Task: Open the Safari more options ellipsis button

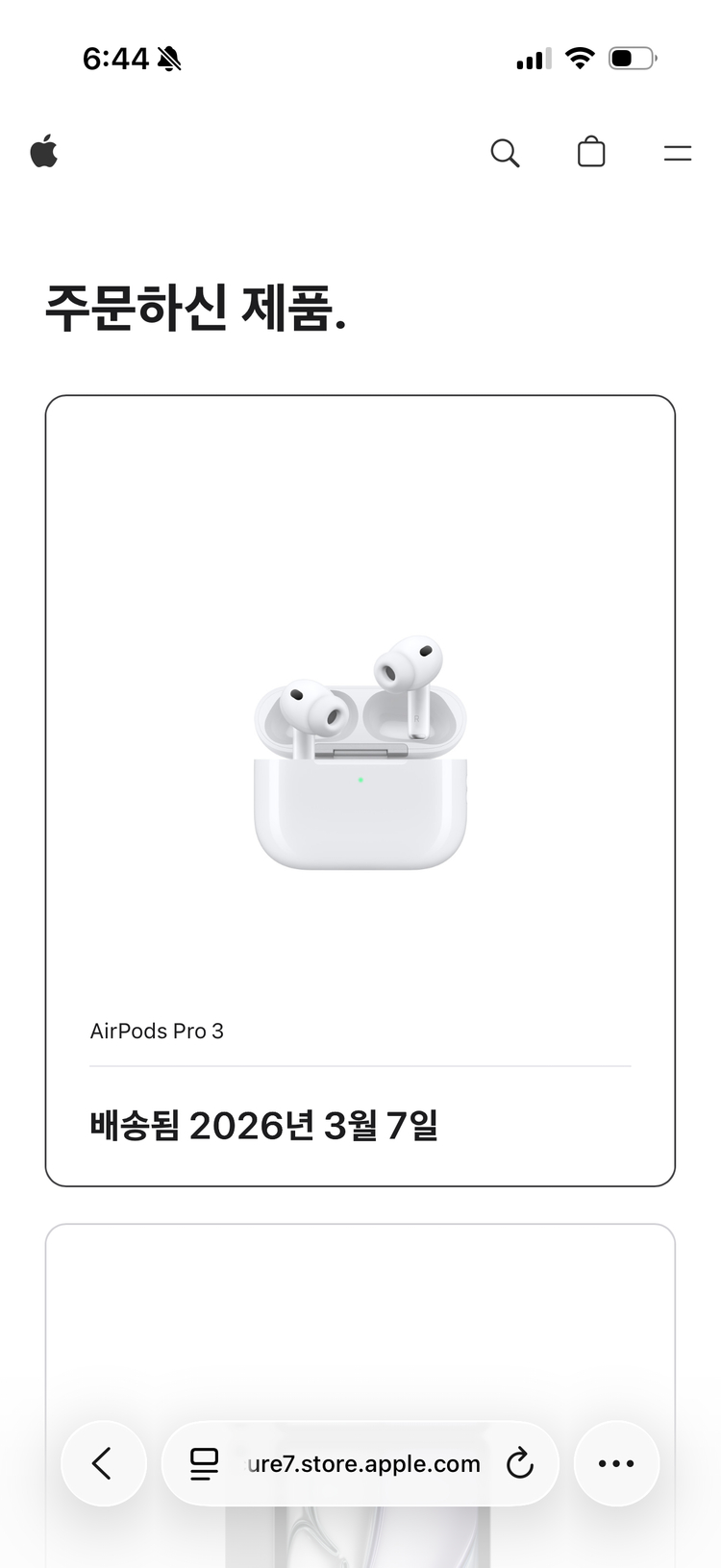Action: (616, 1463)
